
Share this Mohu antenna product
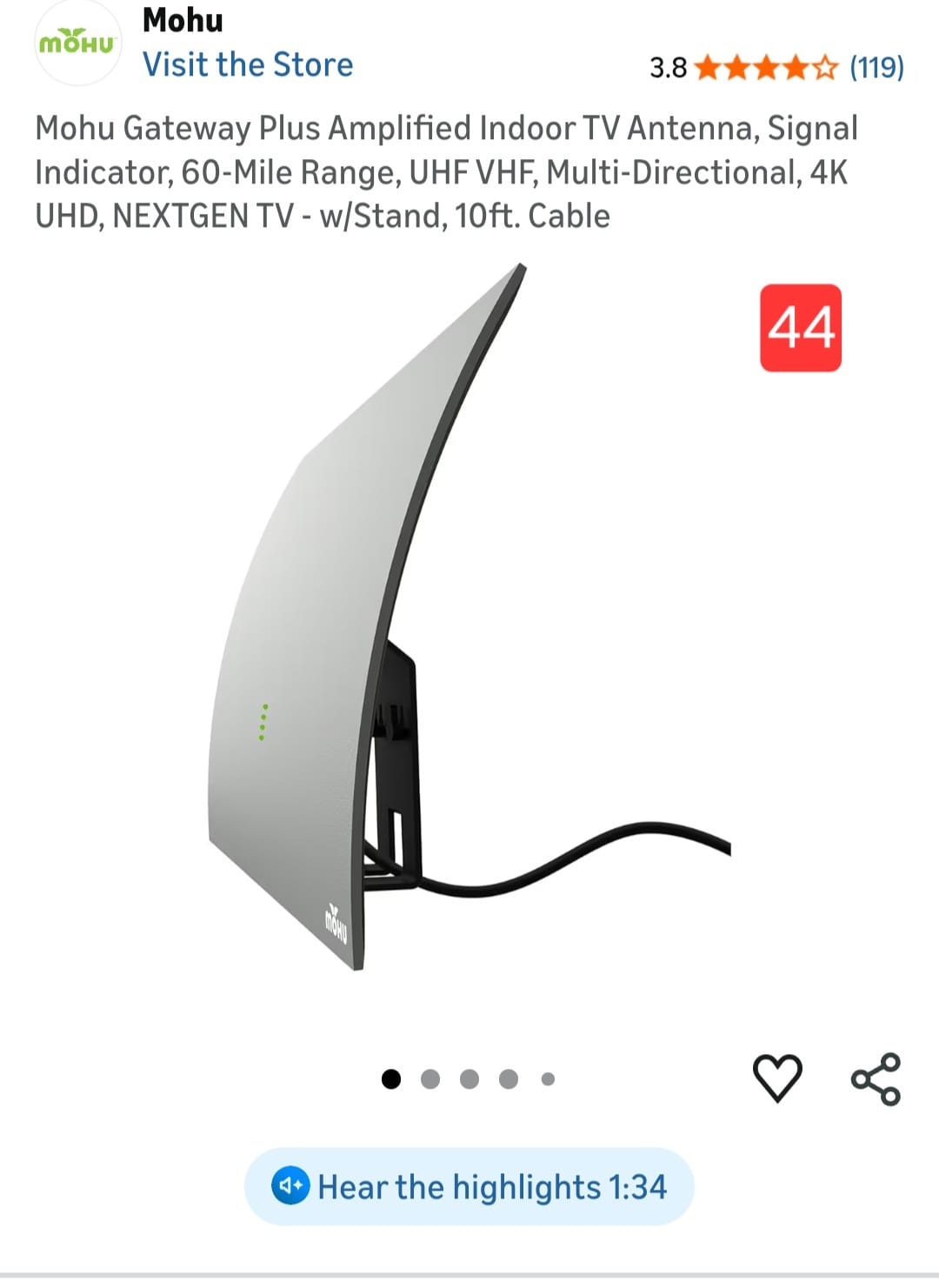coord(876,1078)
